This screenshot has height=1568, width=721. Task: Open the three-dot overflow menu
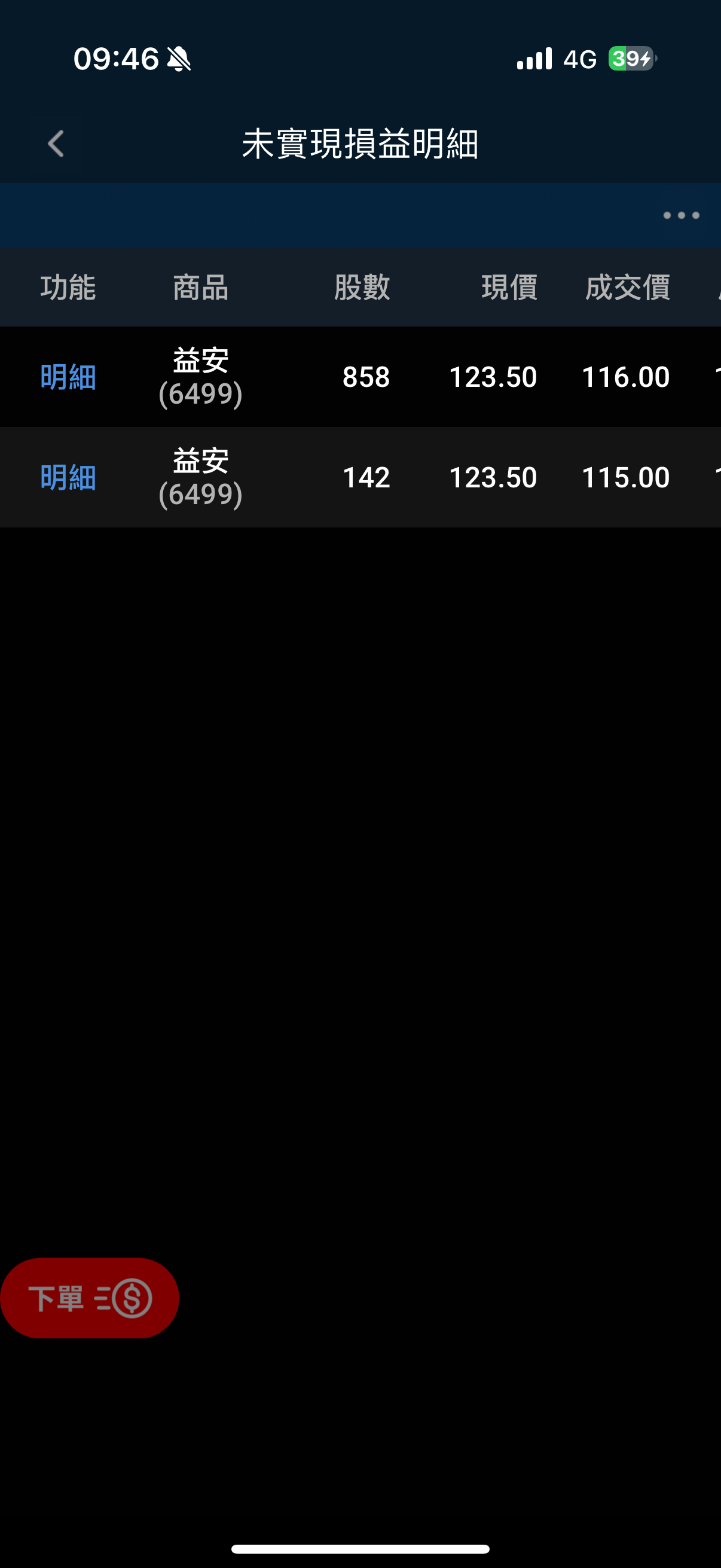681,215
